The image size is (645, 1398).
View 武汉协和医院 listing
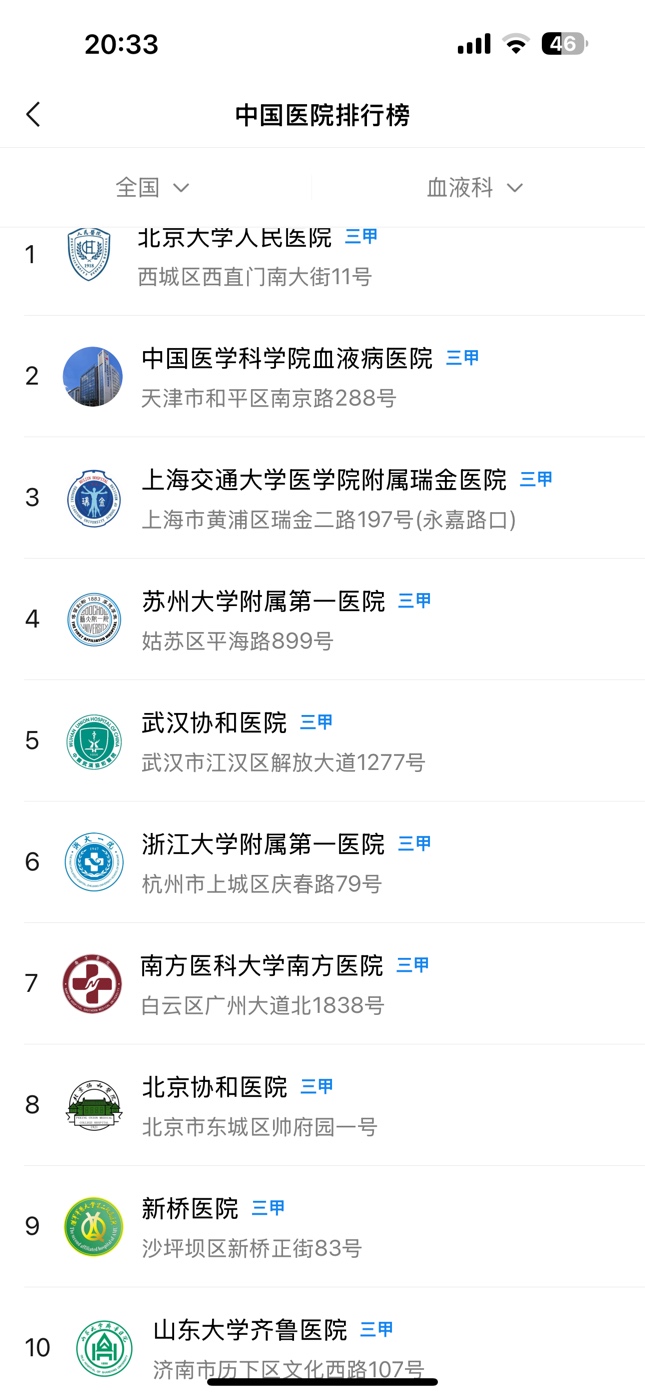[x=322, y=741]
